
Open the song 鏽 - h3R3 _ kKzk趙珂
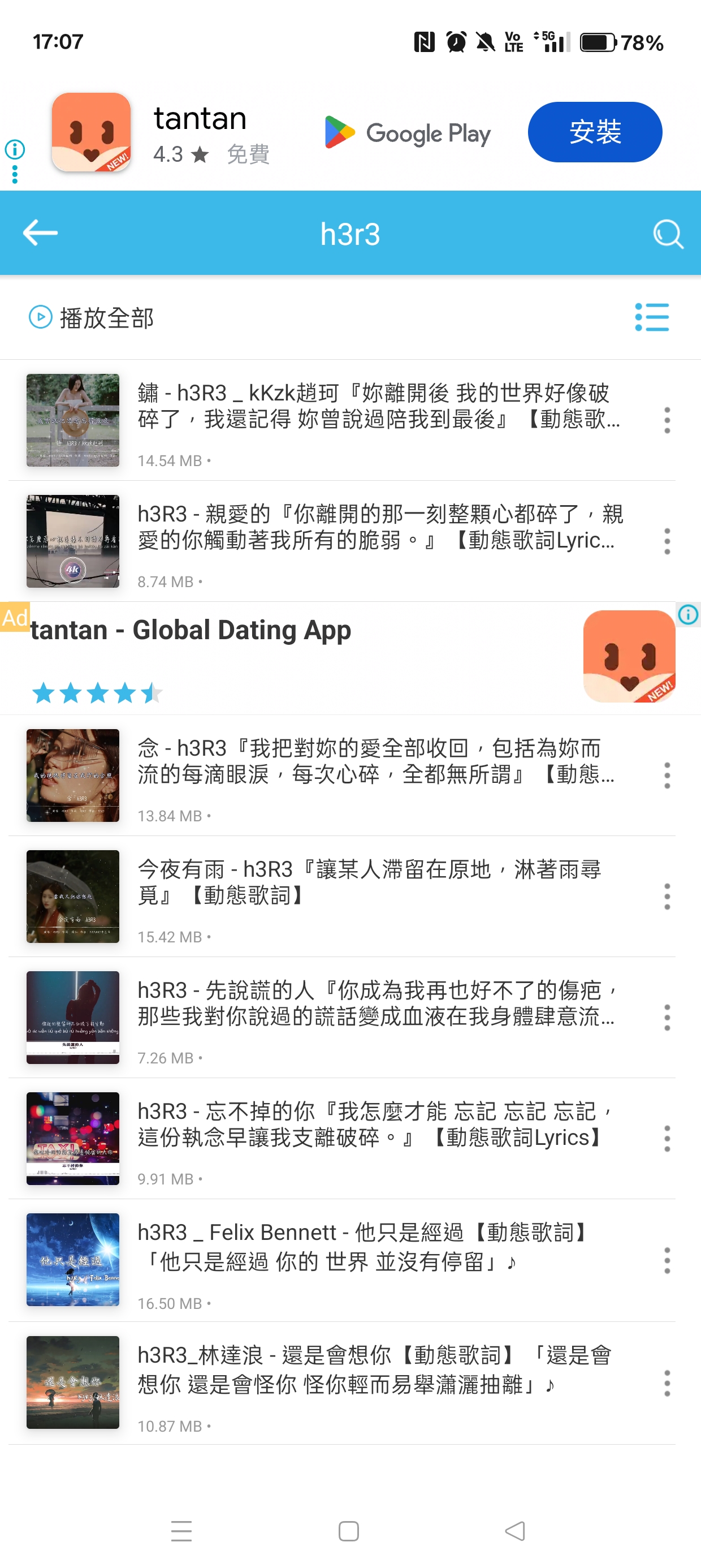click(x=377, y=406)
